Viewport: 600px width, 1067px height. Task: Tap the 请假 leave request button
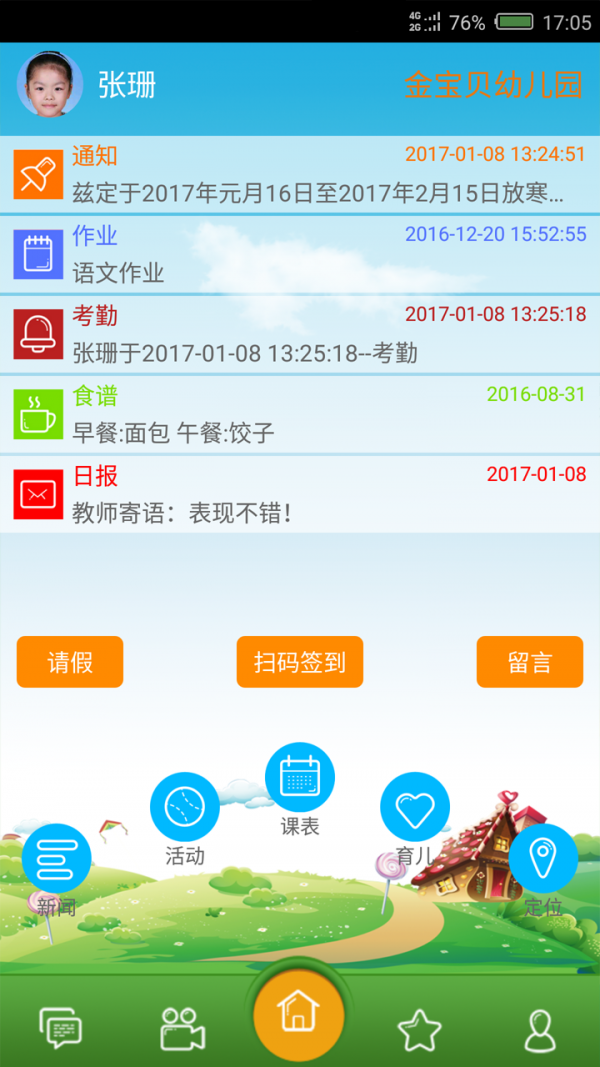pos(70,662)
